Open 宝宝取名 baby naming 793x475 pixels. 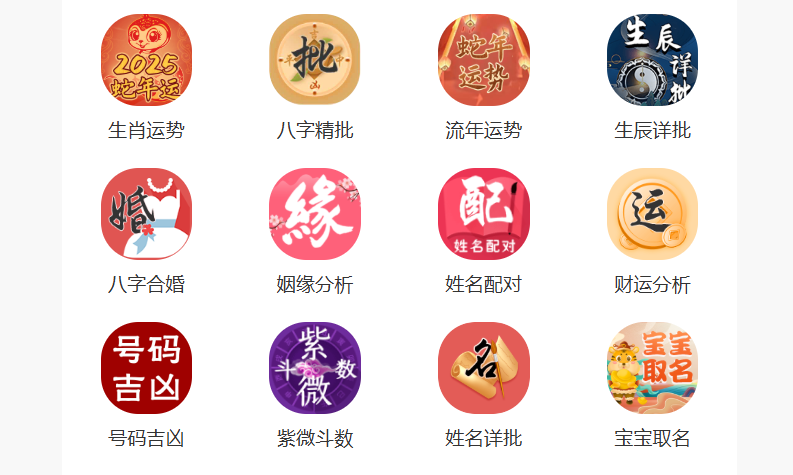[652, 368]
